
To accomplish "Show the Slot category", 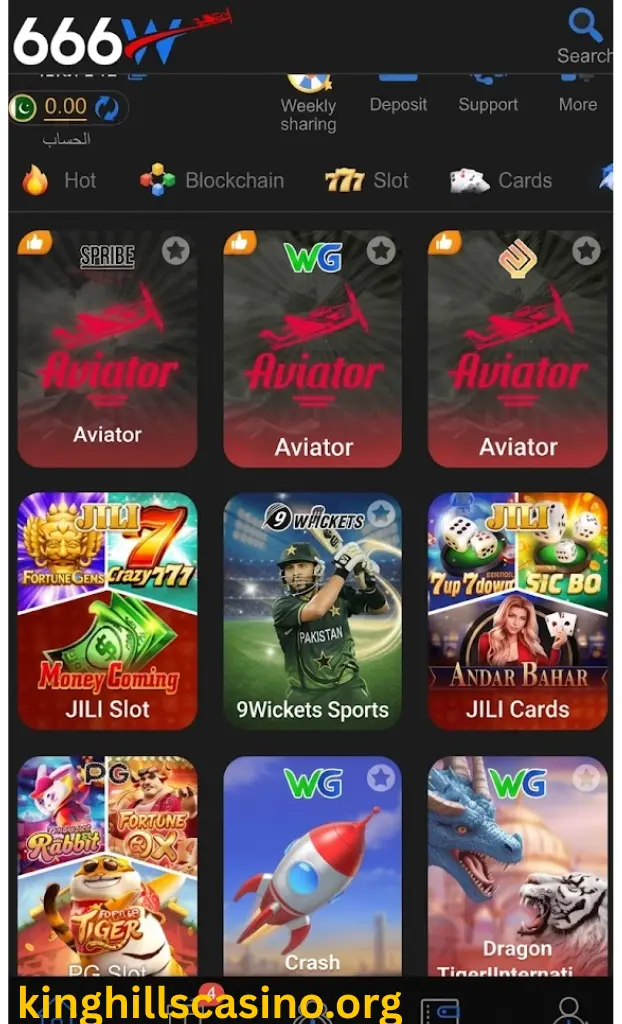I will [x=367, y=181].
